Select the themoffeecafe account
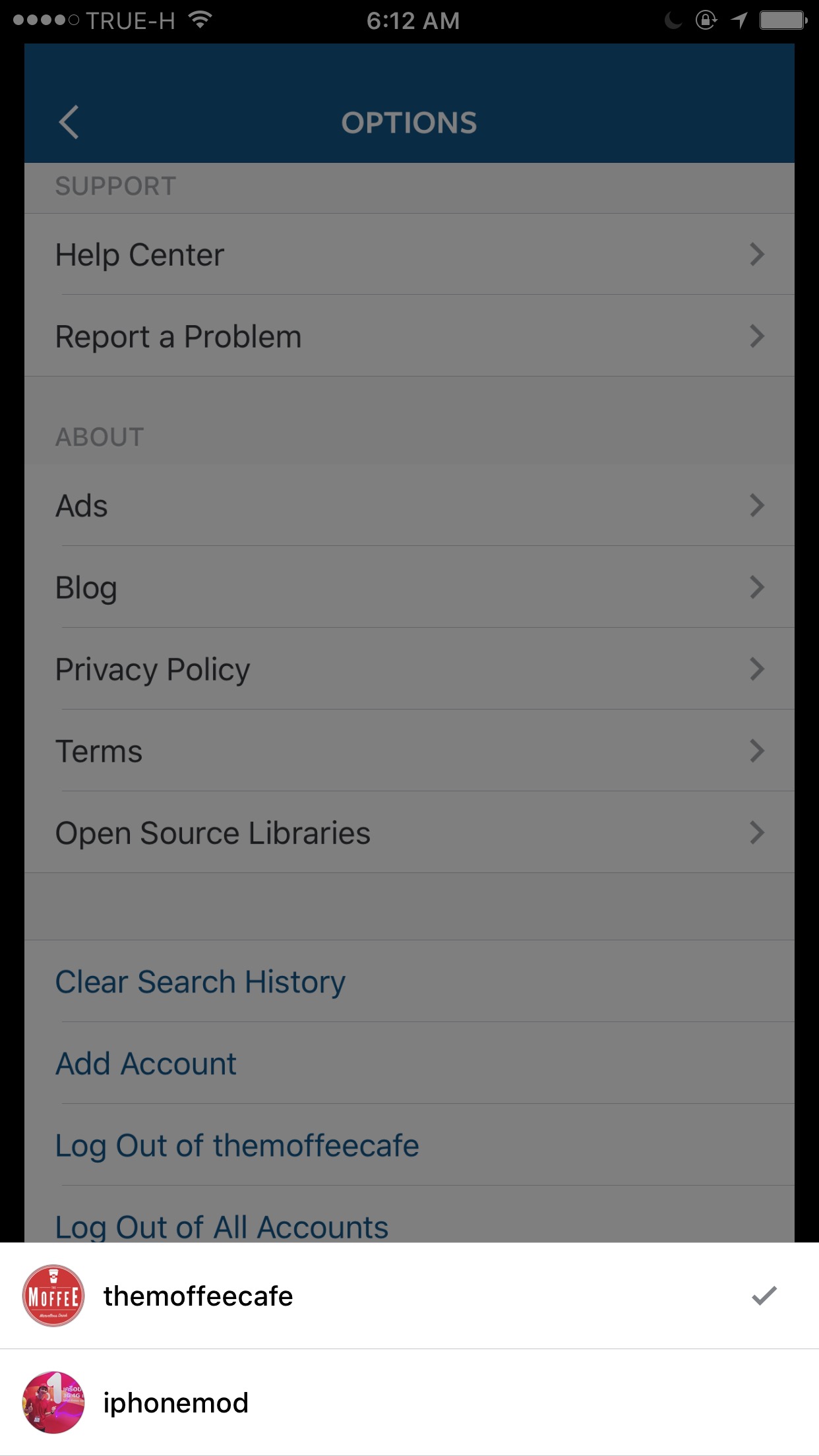The width and height of the screenshot is (819, 1456). tap(409, 1296)
